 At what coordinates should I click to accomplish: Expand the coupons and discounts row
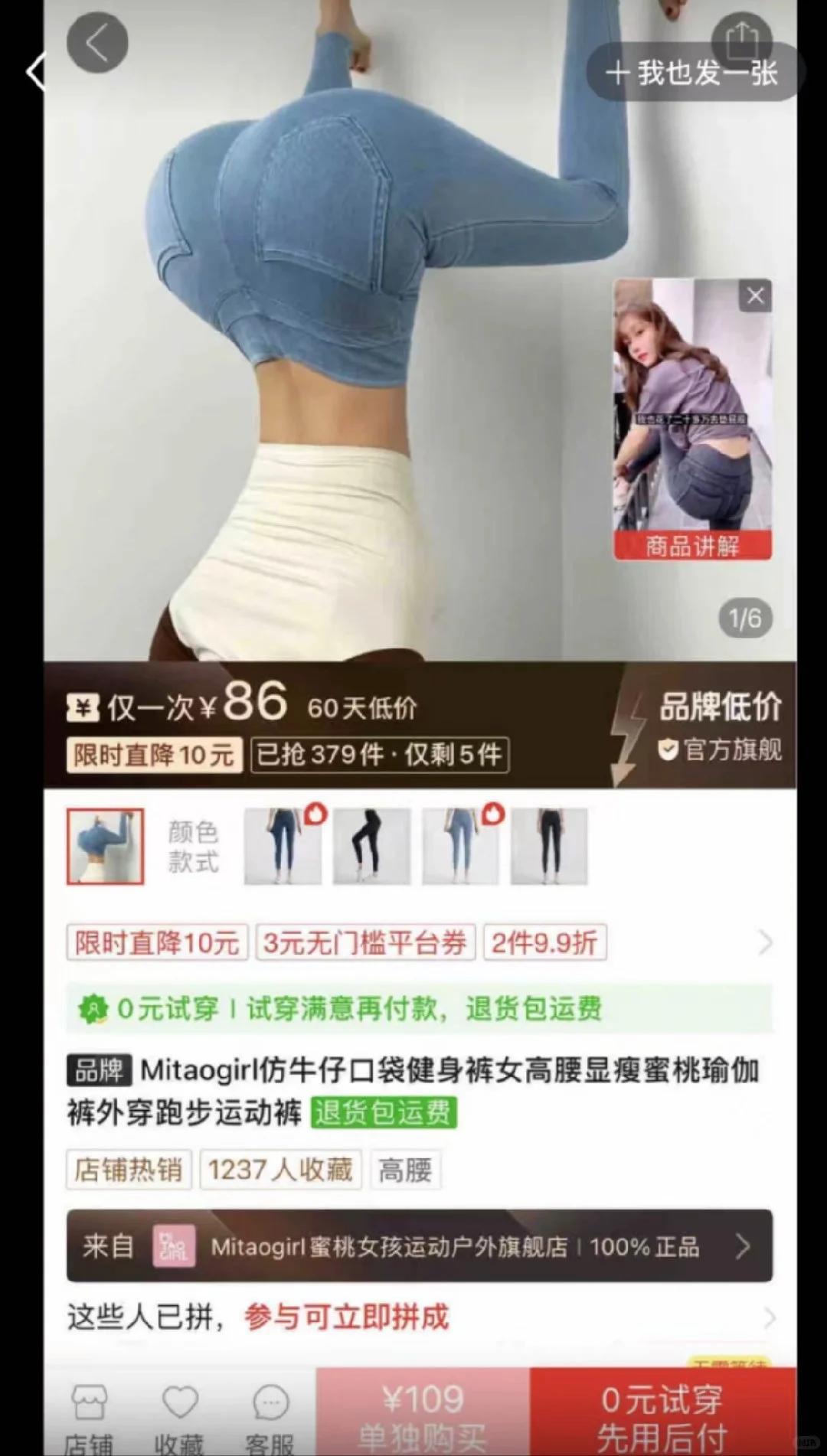[764, 942]
